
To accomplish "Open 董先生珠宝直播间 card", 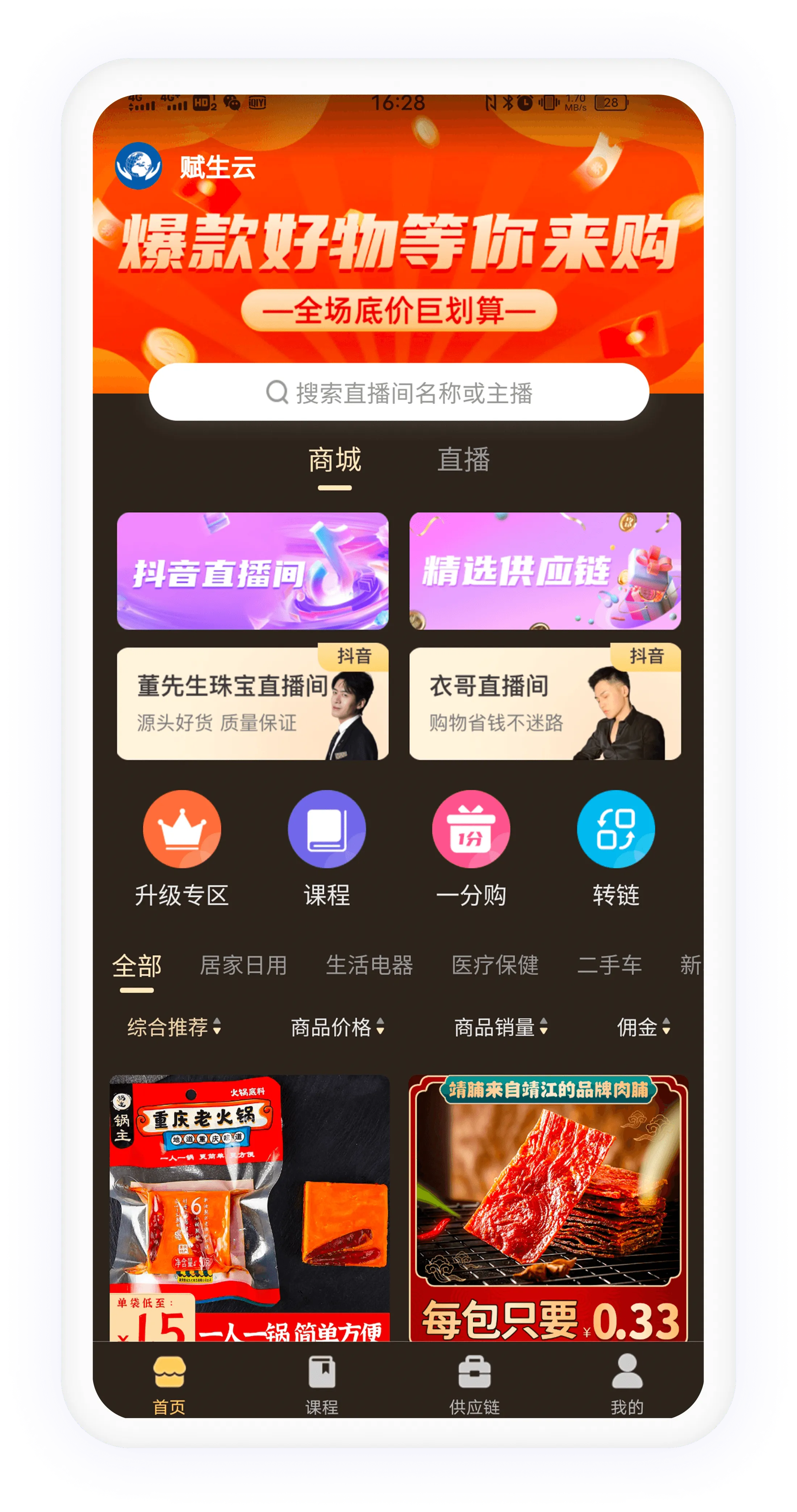I will (x=253, y=703).
